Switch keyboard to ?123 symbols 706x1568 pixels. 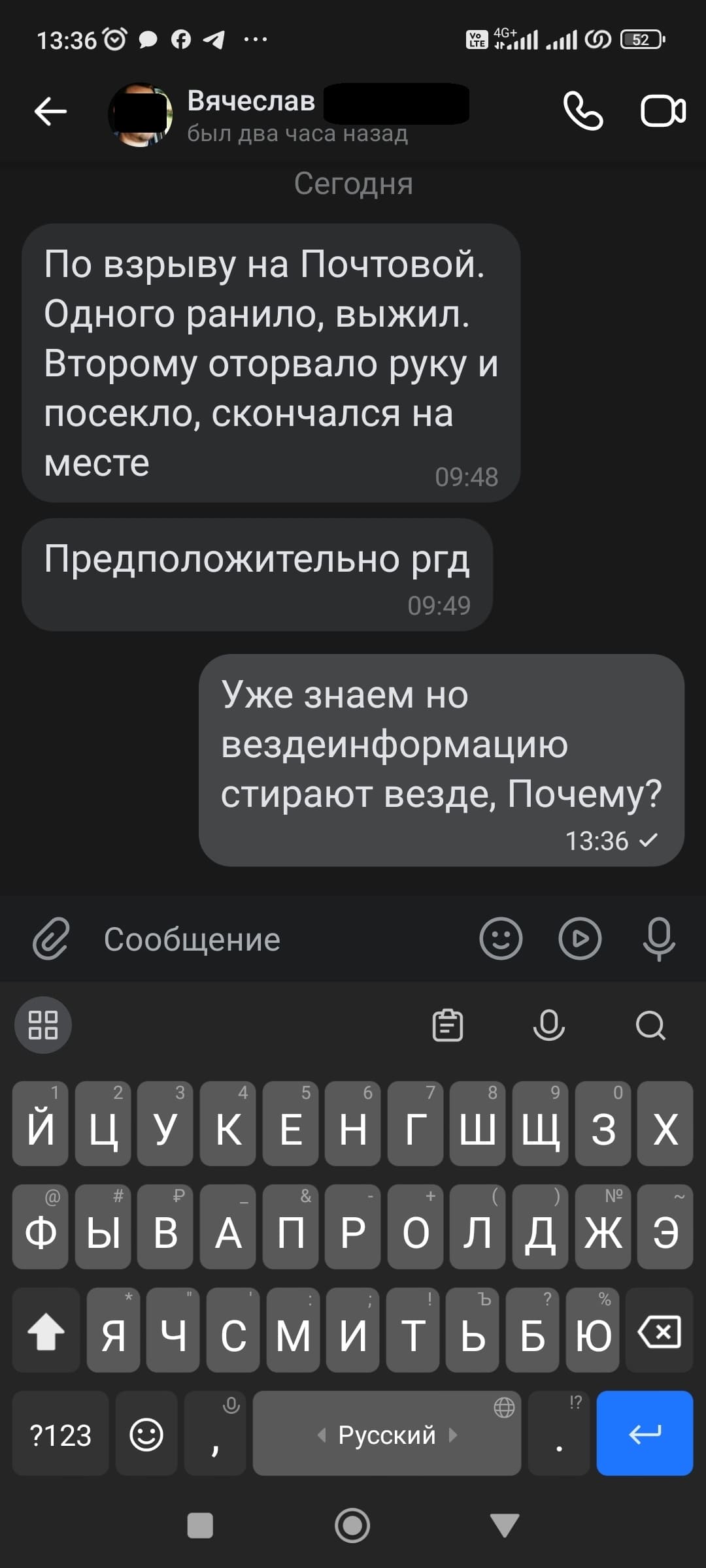60,1434
